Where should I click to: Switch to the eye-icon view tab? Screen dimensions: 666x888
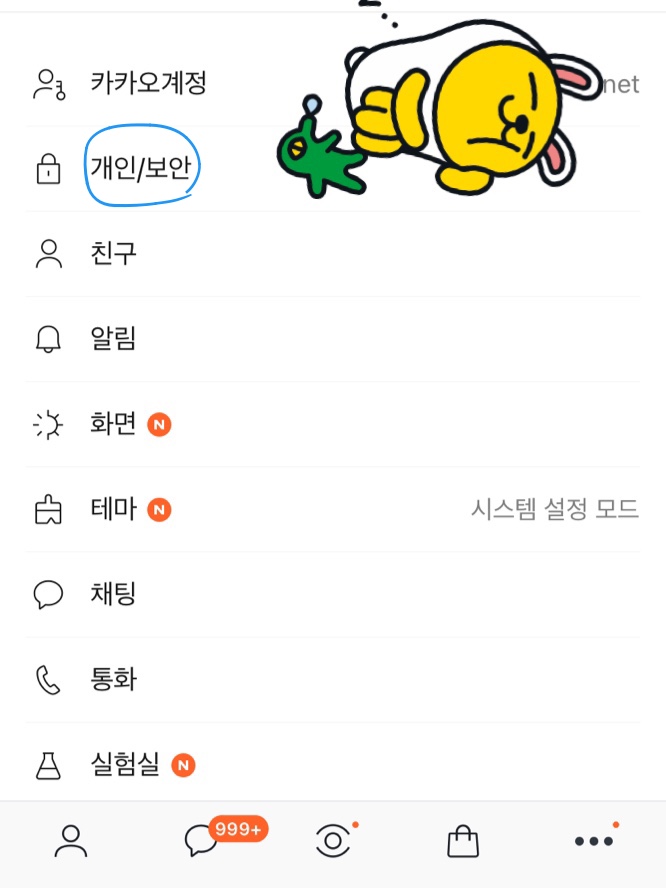[333, 841]
